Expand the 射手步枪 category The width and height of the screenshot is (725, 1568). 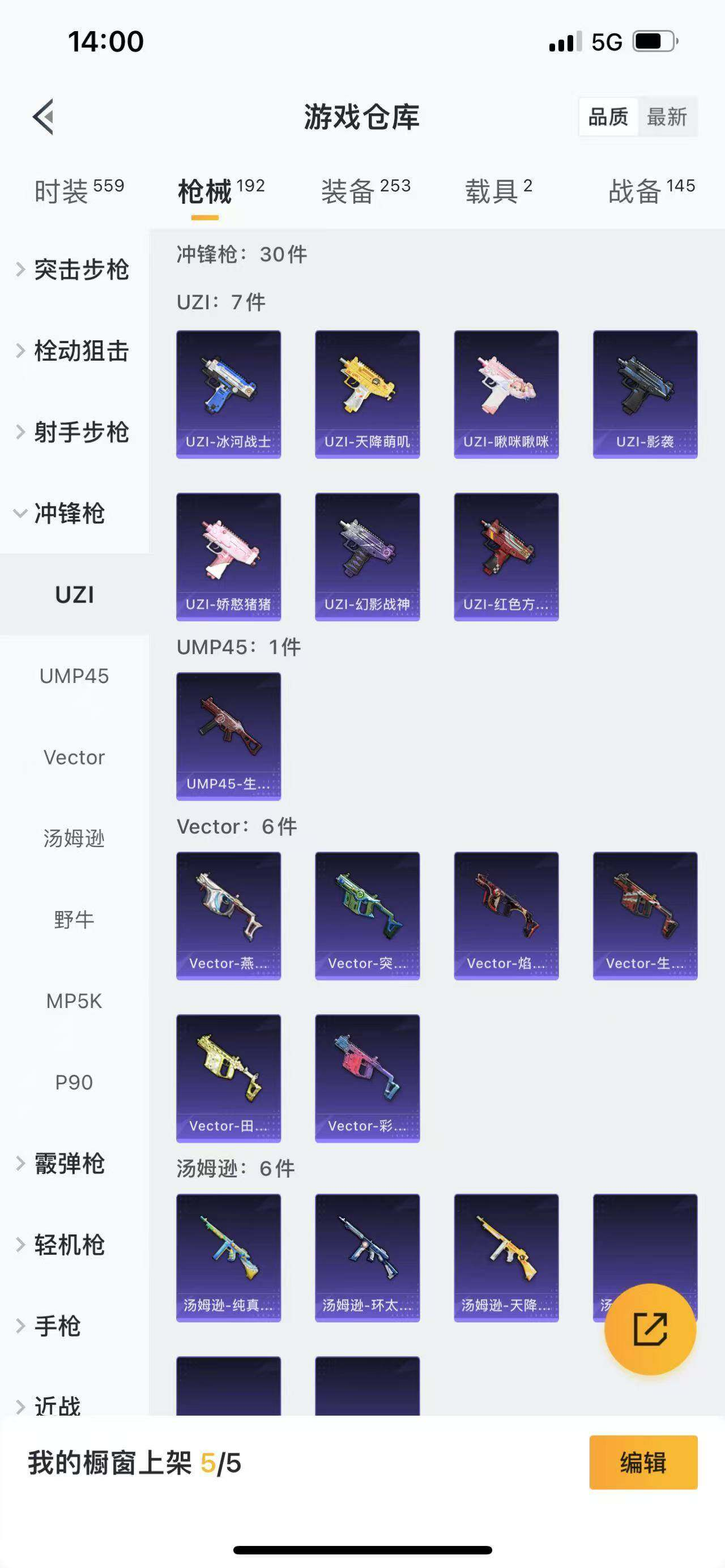(74, 432)
